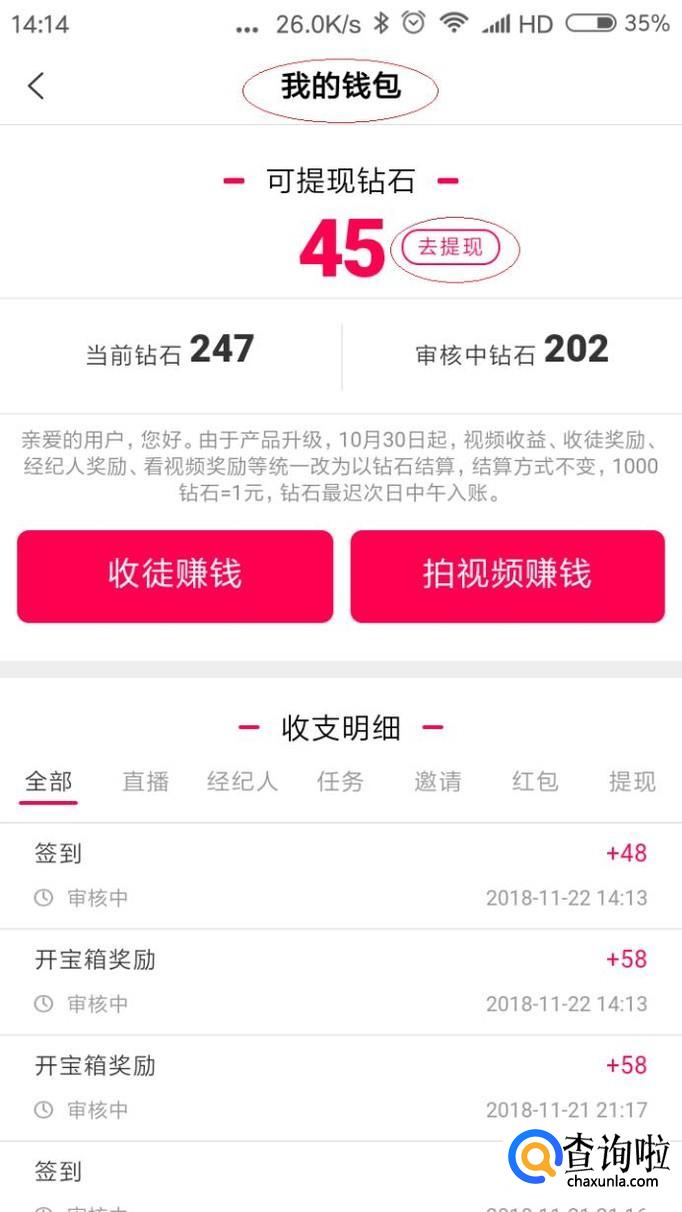
Task: View the 红包 tab records
Action: coord(535,782)
